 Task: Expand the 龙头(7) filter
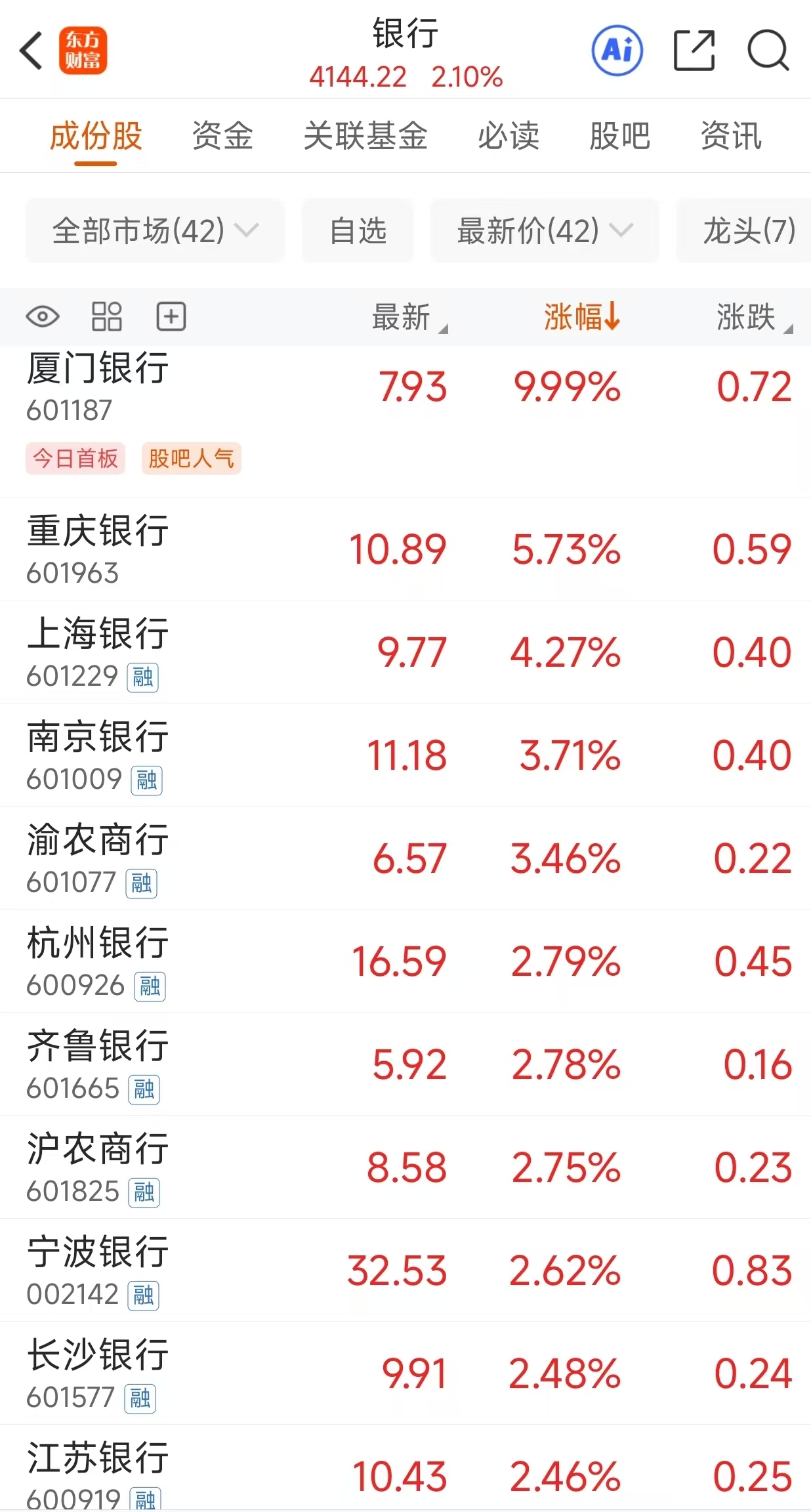(748, 231)
